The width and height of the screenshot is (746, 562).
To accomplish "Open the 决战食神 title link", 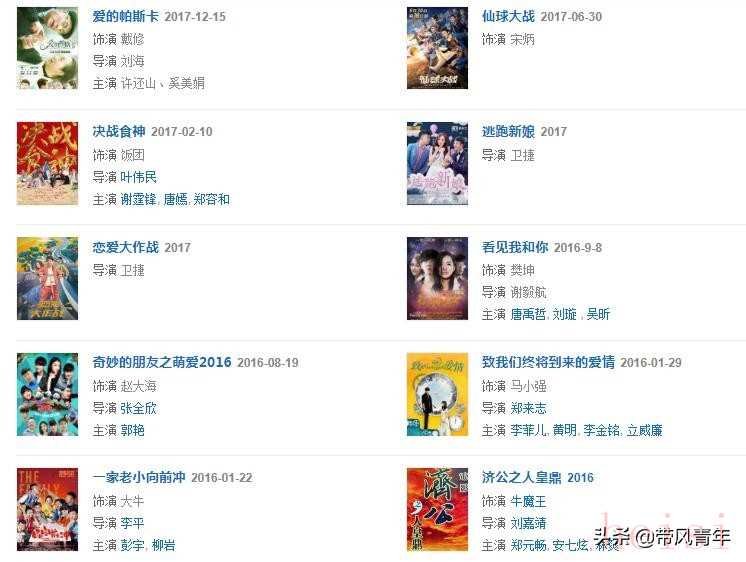I will (x=119, y=132).
